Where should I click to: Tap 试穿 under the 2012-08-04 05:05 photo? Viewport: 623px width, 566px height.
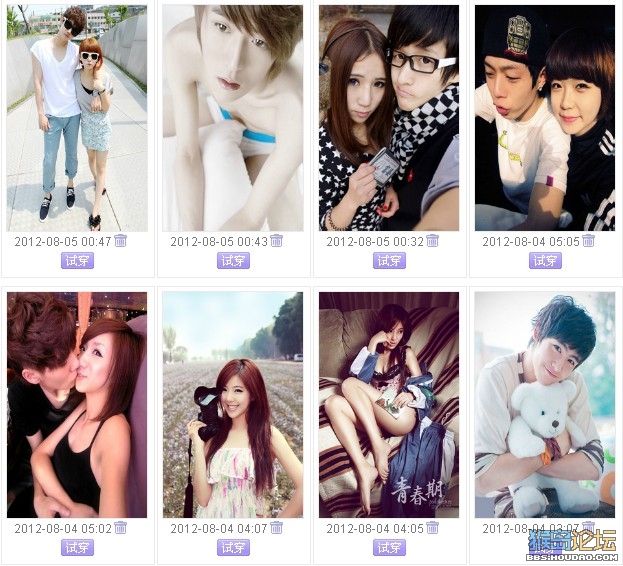545,261
